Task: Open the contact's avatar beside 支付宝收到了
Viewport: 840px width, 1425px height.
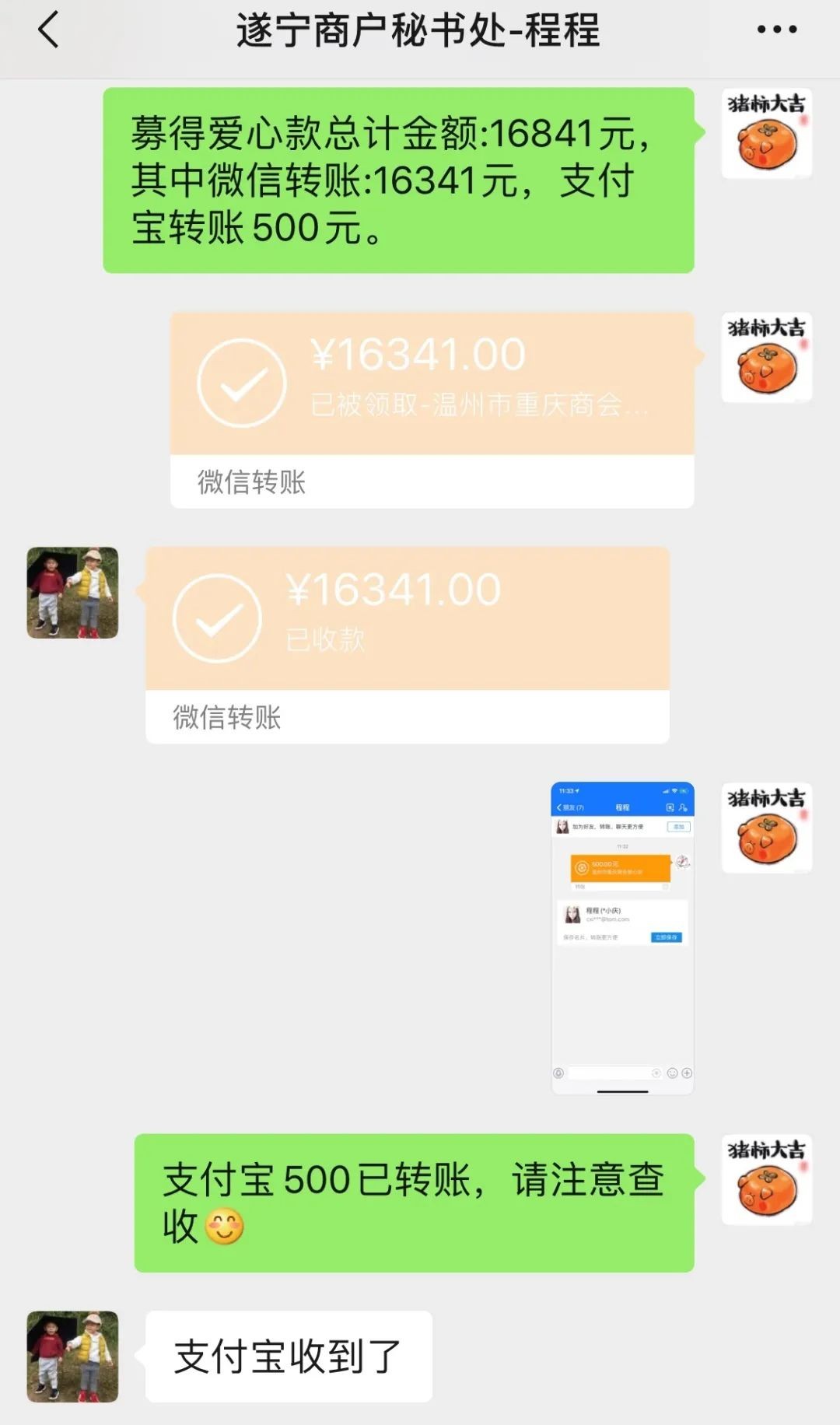Action: [72, 1357]
